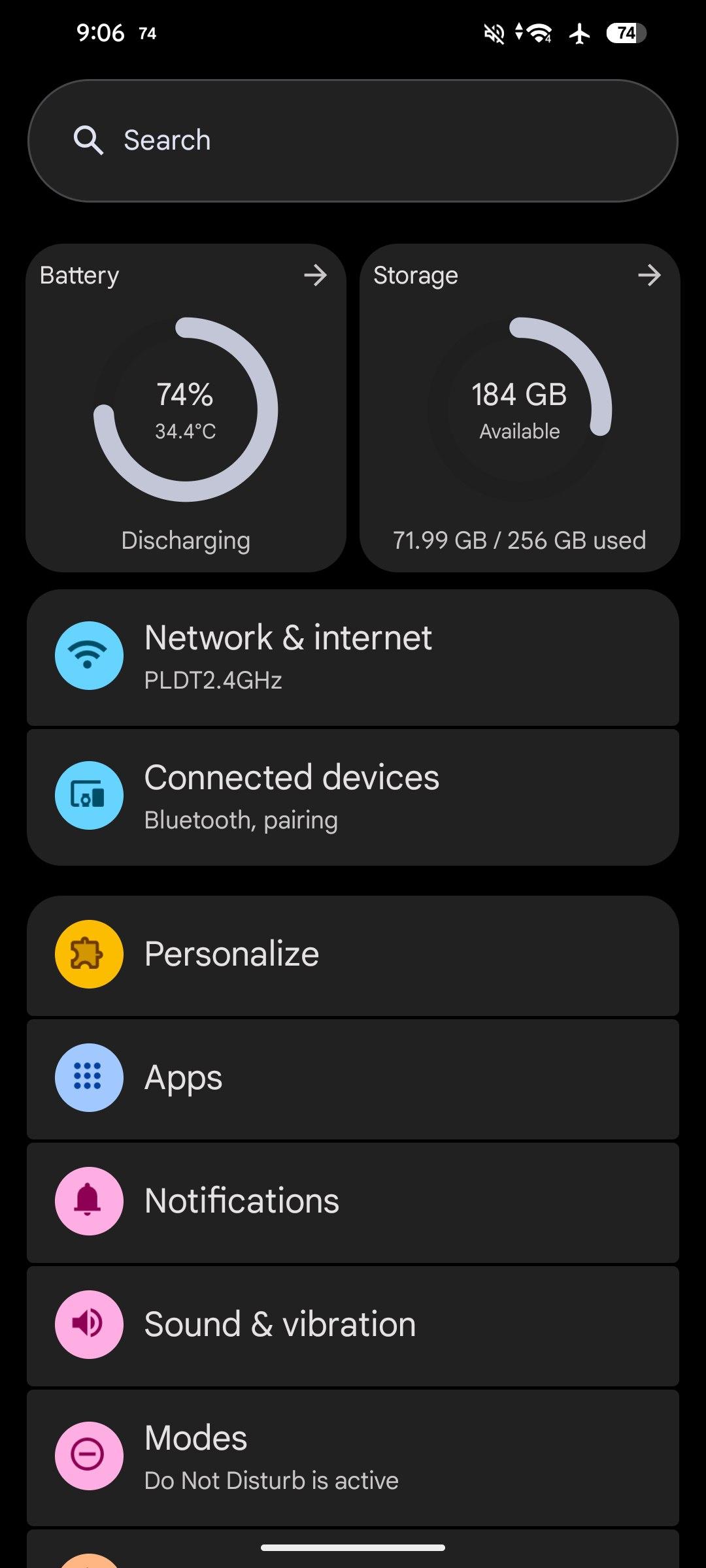Open the Battery card

point(186,408)
